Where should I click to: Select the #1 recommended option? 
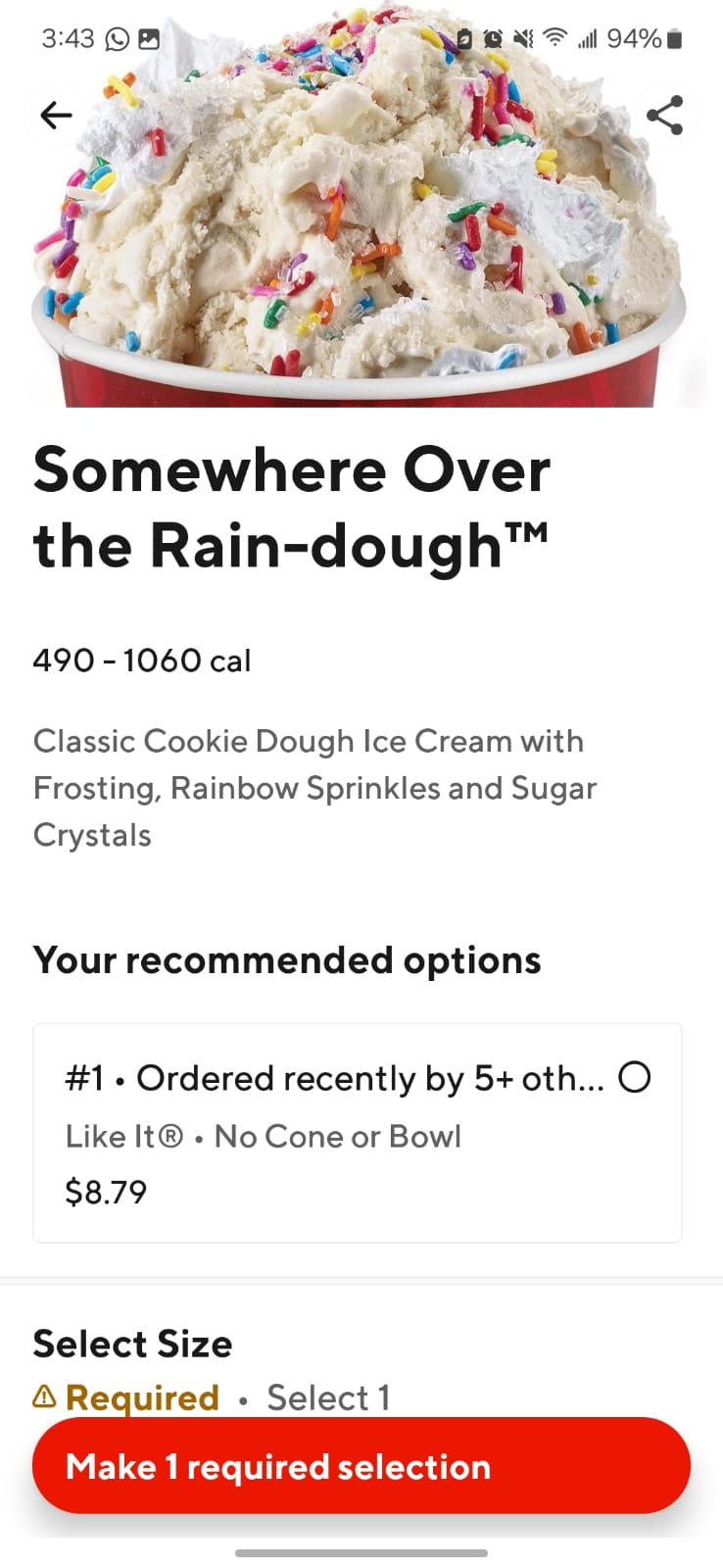click(x=635, y=1078)
